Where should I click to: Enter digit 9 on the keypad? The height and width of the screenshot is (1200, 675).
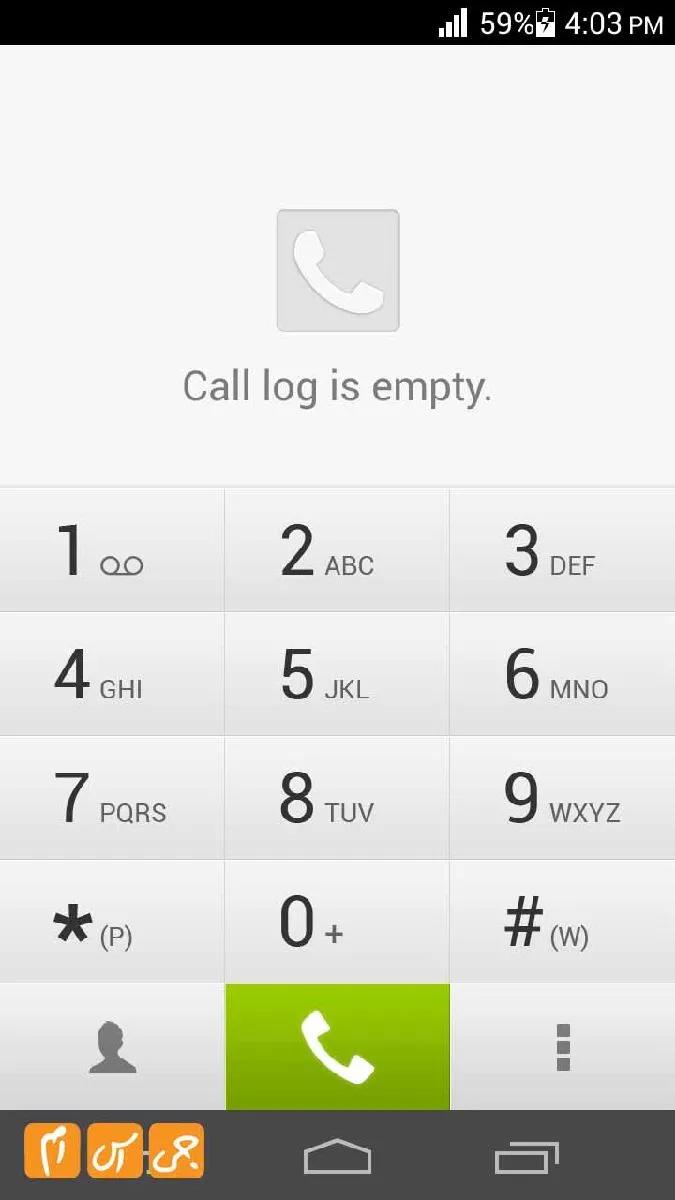click(562, 799)
